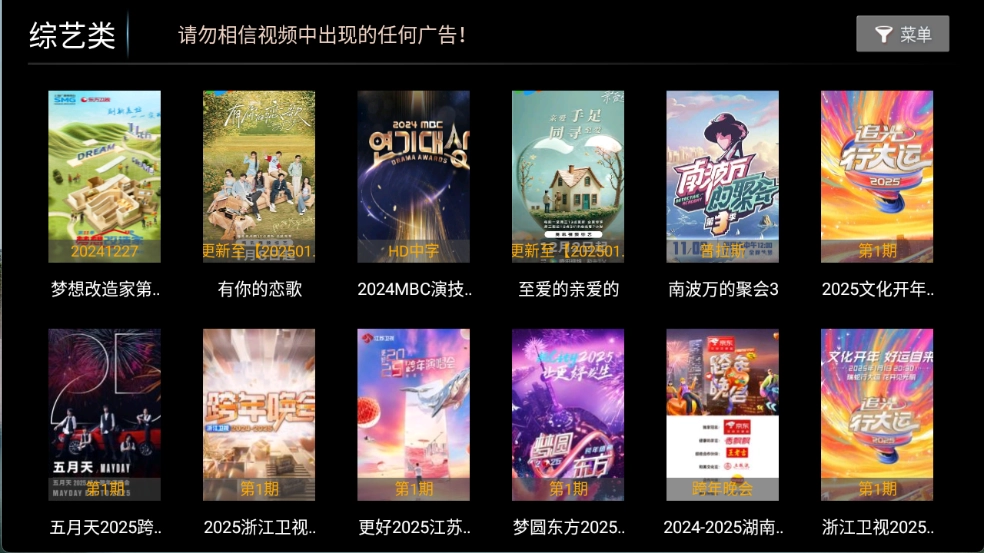Open 2025文化开年 show tile
Image resolution: width=984 pixels, height=553 pixels.
coord(877,177)
